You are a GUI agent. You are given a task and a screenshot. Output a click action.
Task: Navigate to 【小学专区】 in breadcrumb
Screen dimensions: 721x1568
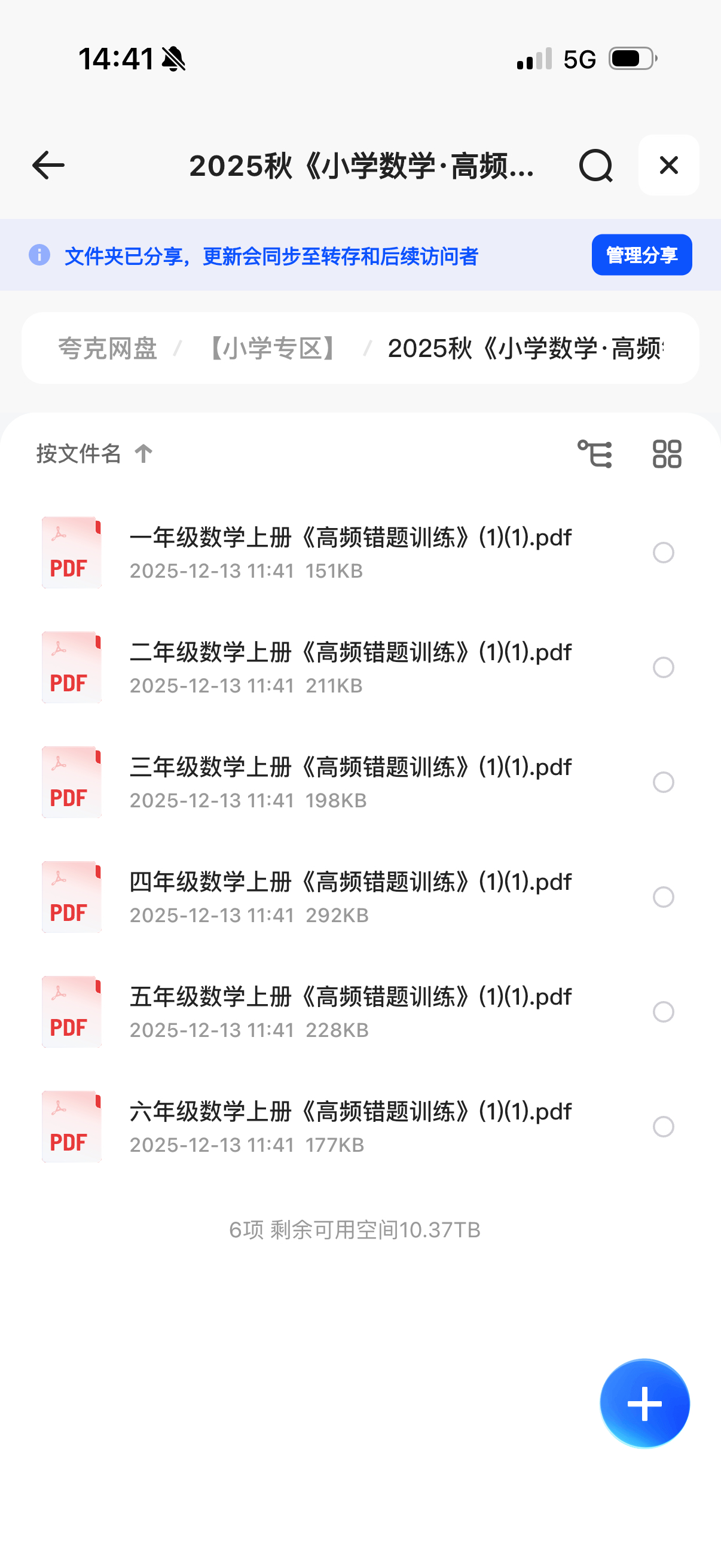[x=271, y=349]
